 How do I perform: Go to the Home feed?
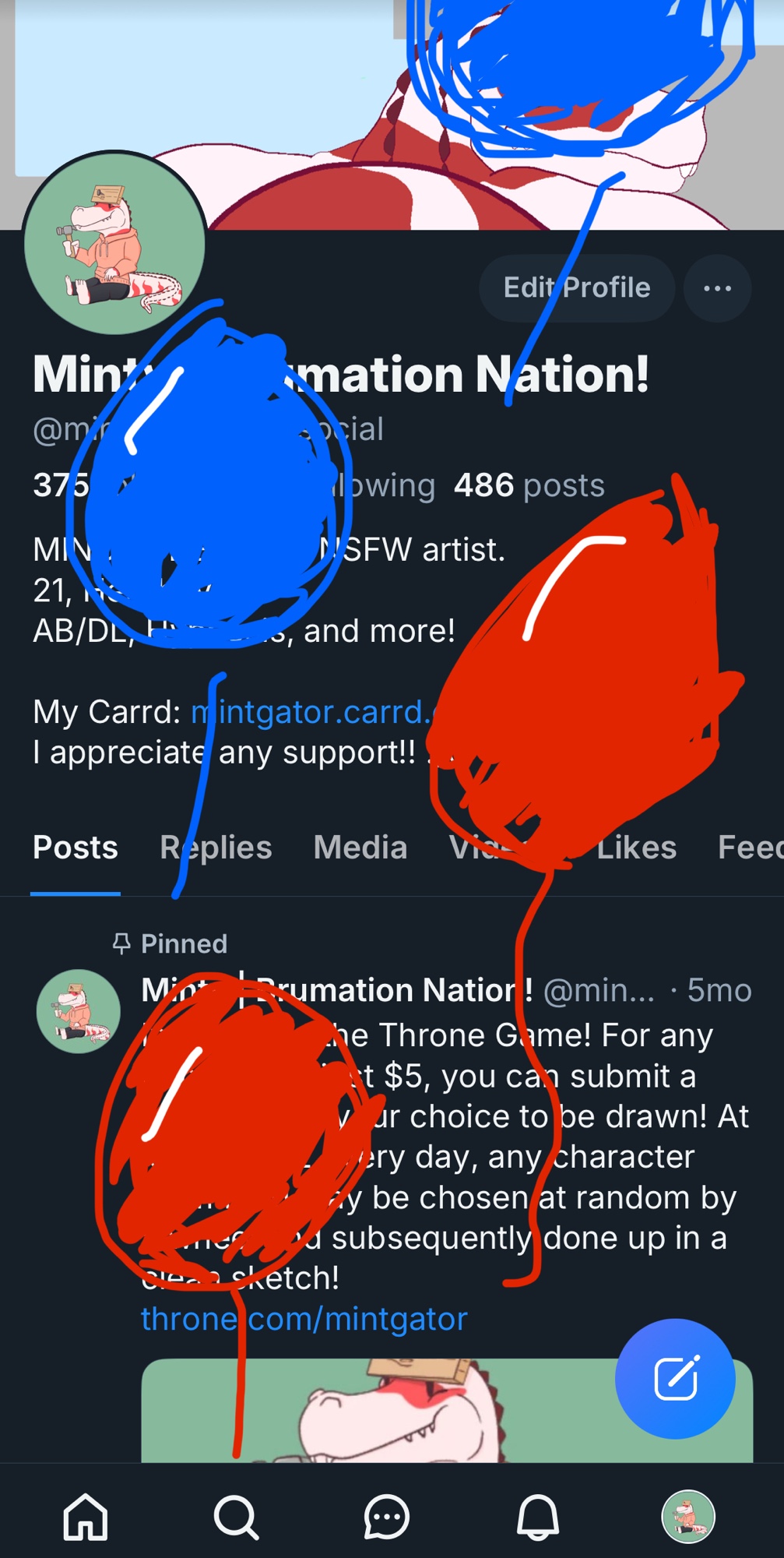(85, 1517)
